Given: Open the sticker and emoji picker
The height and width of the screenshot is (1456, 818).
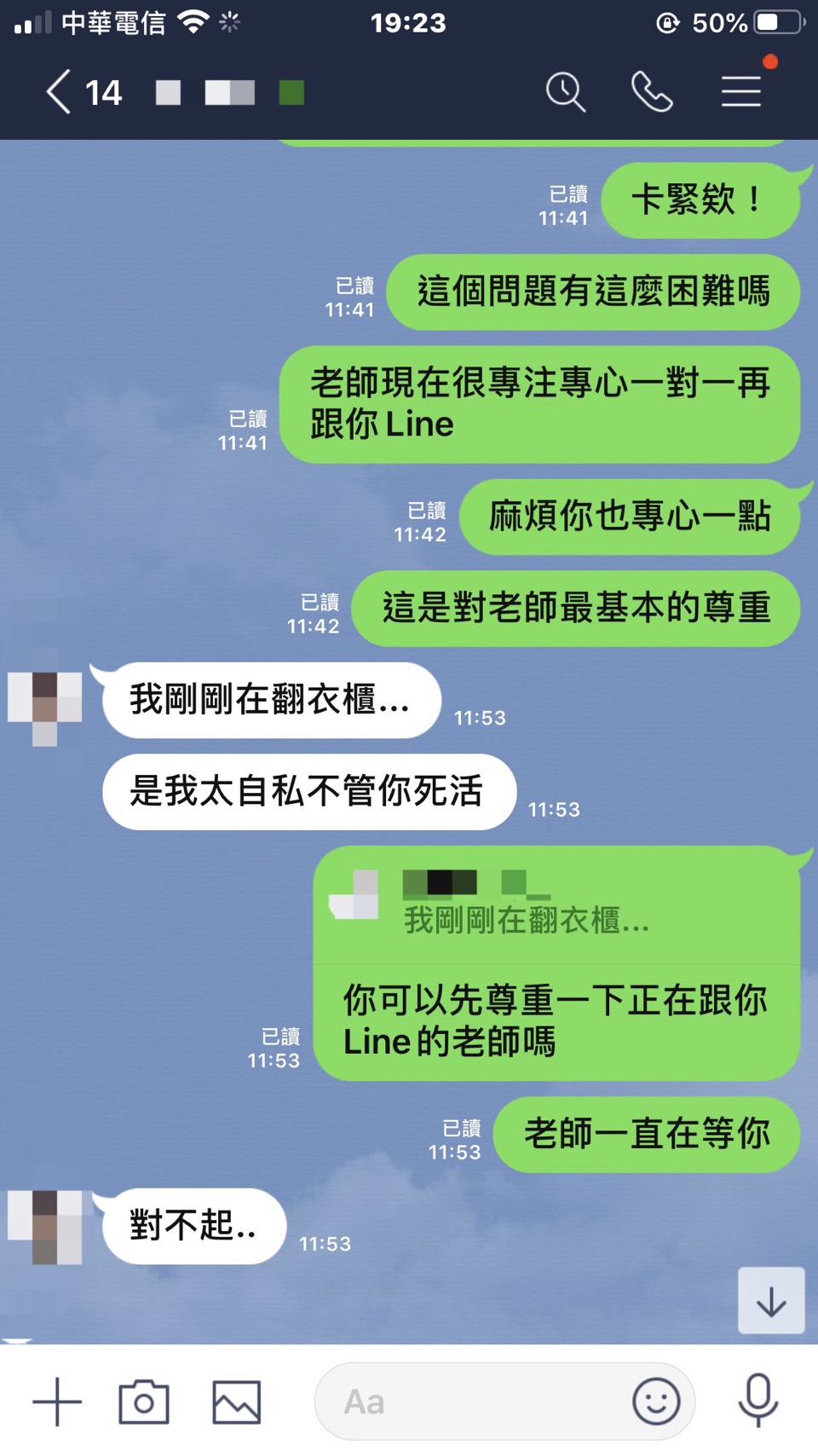Looking at the screenshot, I should [656, 1401].
